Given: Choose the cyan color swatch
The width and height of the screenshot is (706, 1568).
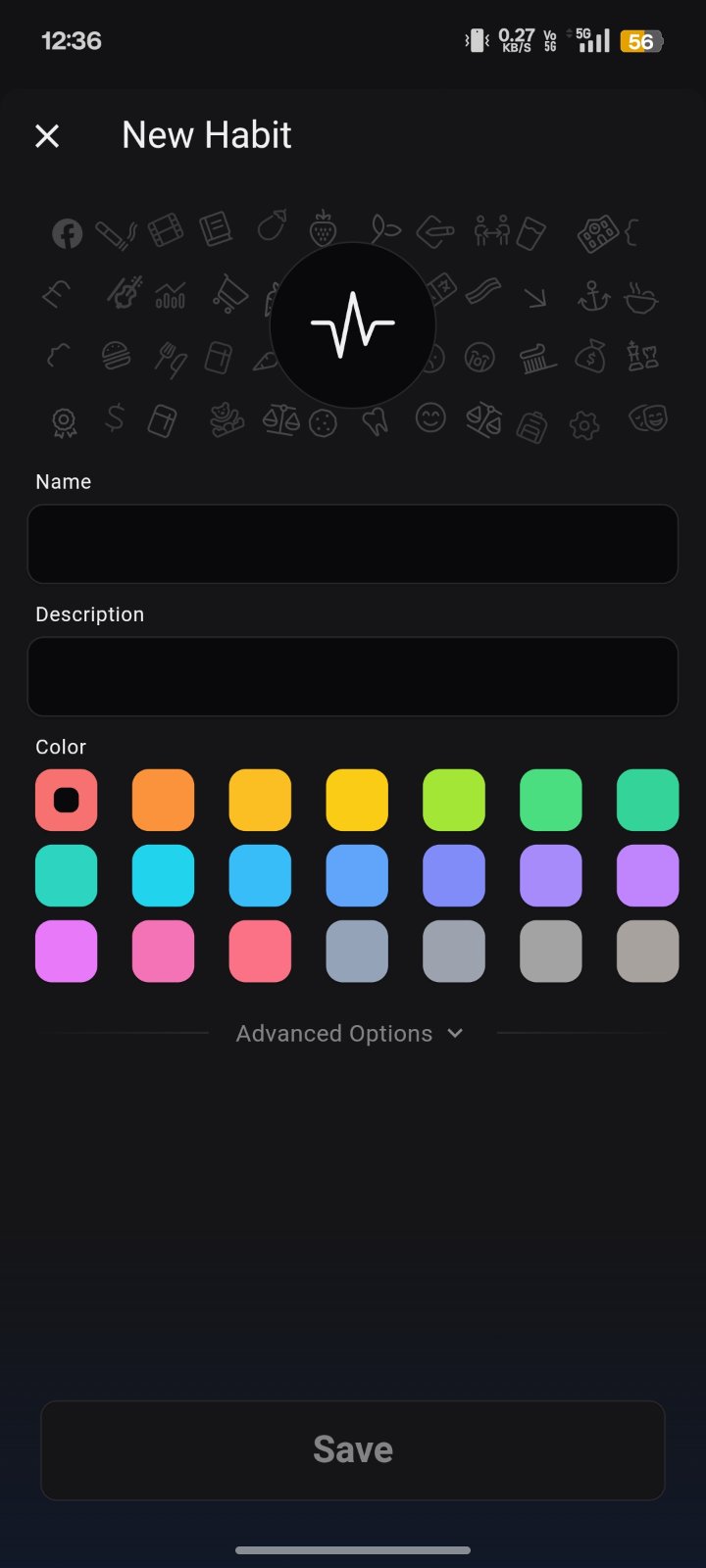Looking at the screenshot, I should point(163,875).
